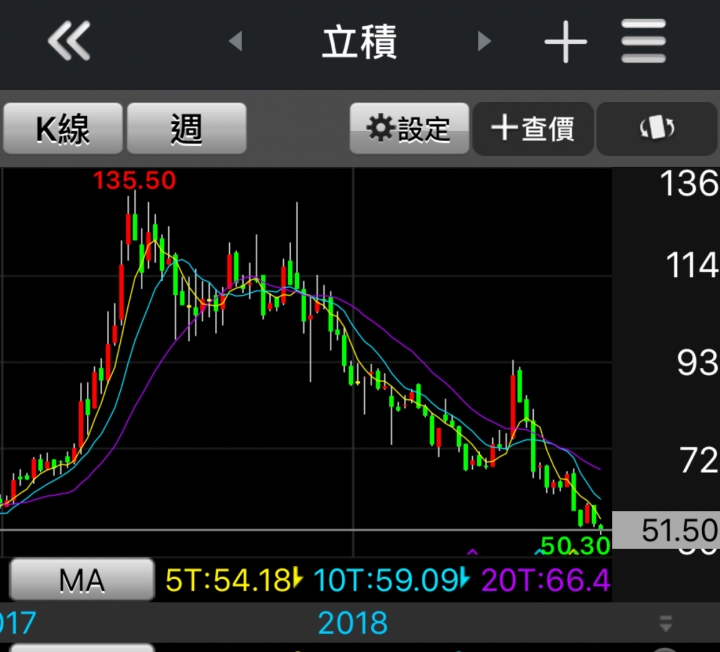
Task: Switch to the previous stock
Action: [236, 42]
